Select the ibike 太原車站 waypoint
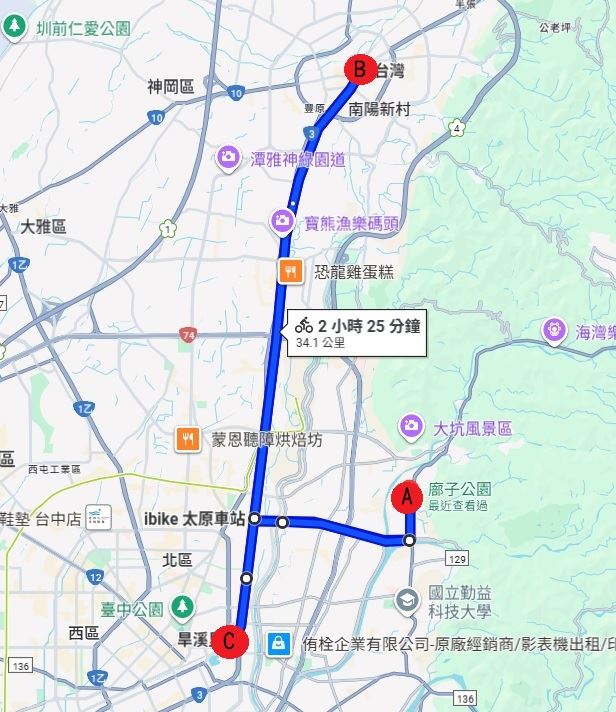616x712 pixels. (255, 519)
